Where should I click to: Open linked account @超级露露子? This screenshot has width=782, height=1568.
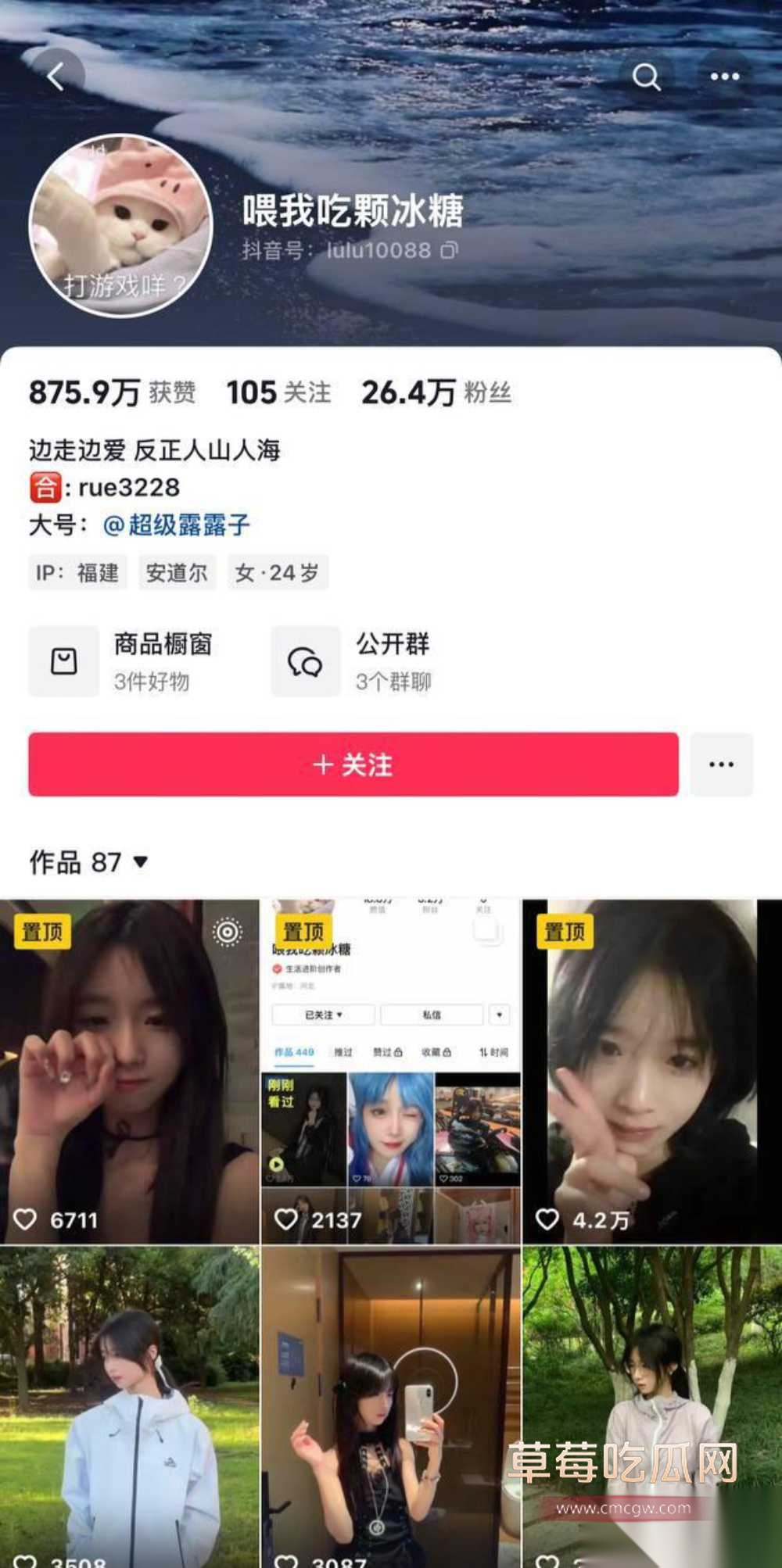176,524
